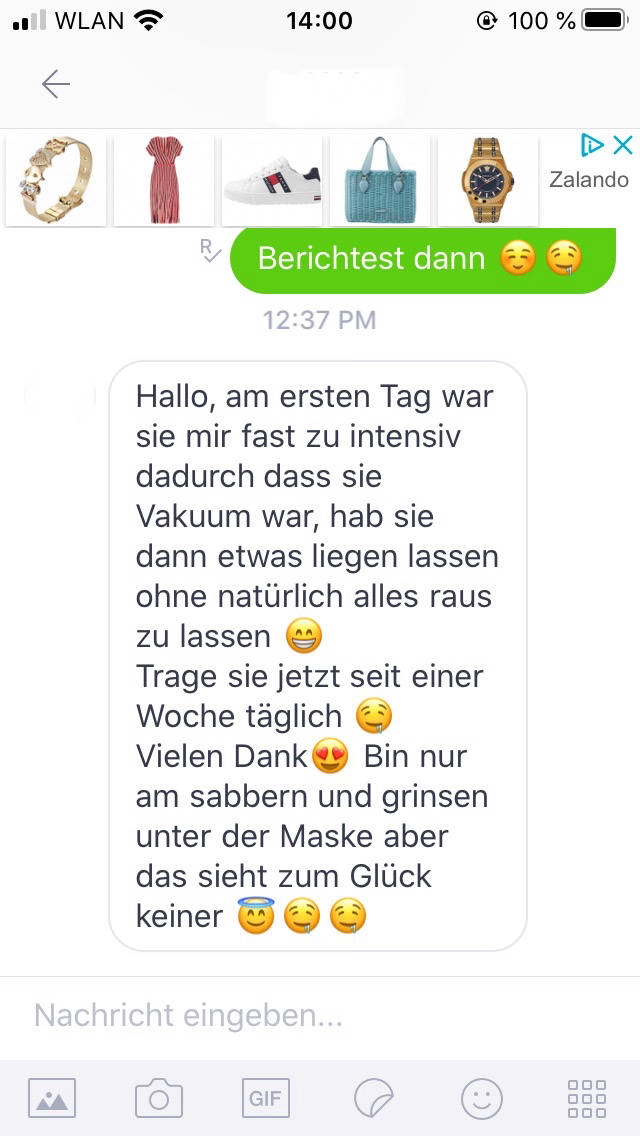640x1136 pixels.
Task: Close the Zalando ad banner
Action: pos(623,146)
